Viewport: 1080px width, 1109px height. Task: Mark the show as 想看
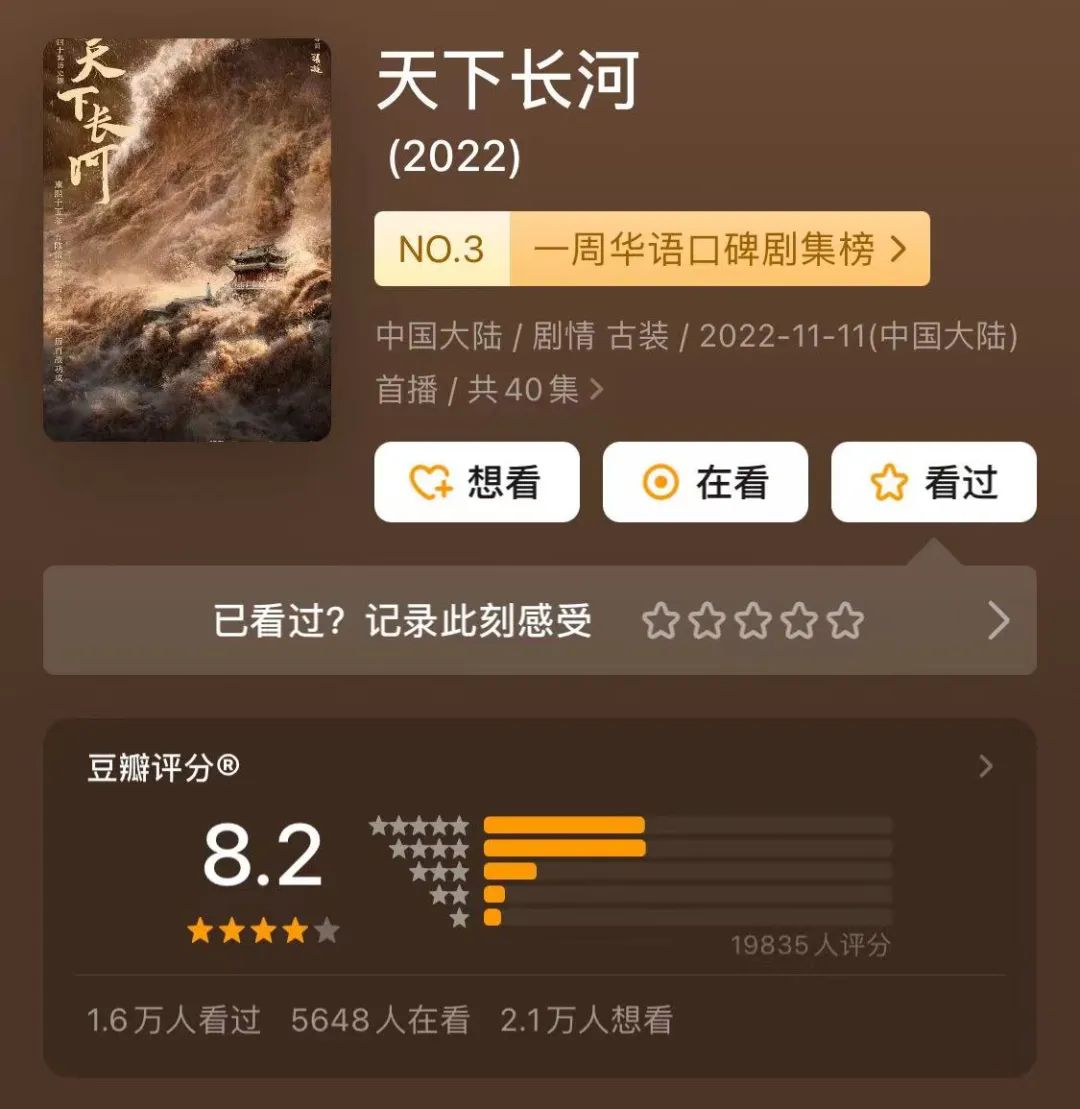point(476,482)
